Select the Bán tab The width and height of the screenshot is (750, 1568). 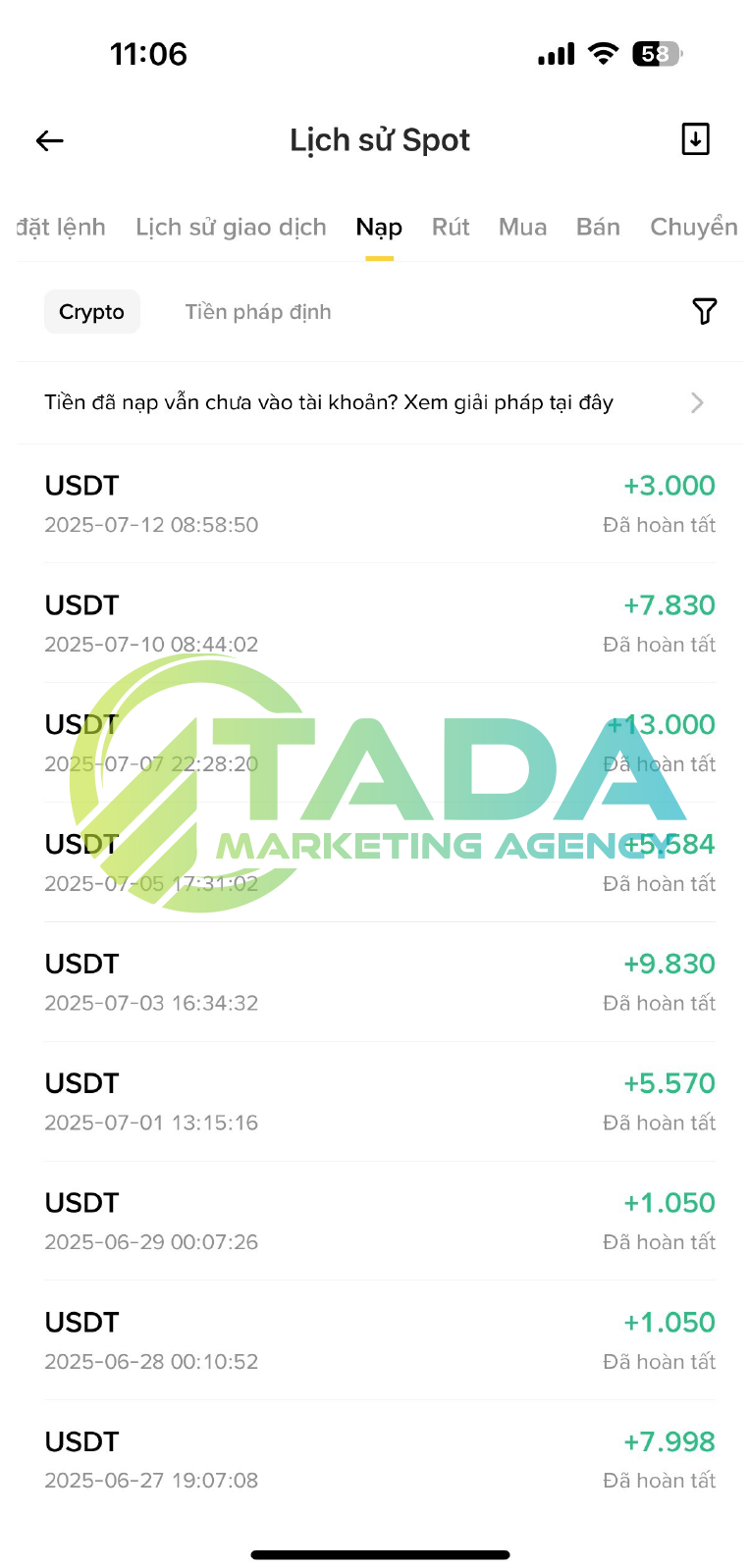click(598, 227)
